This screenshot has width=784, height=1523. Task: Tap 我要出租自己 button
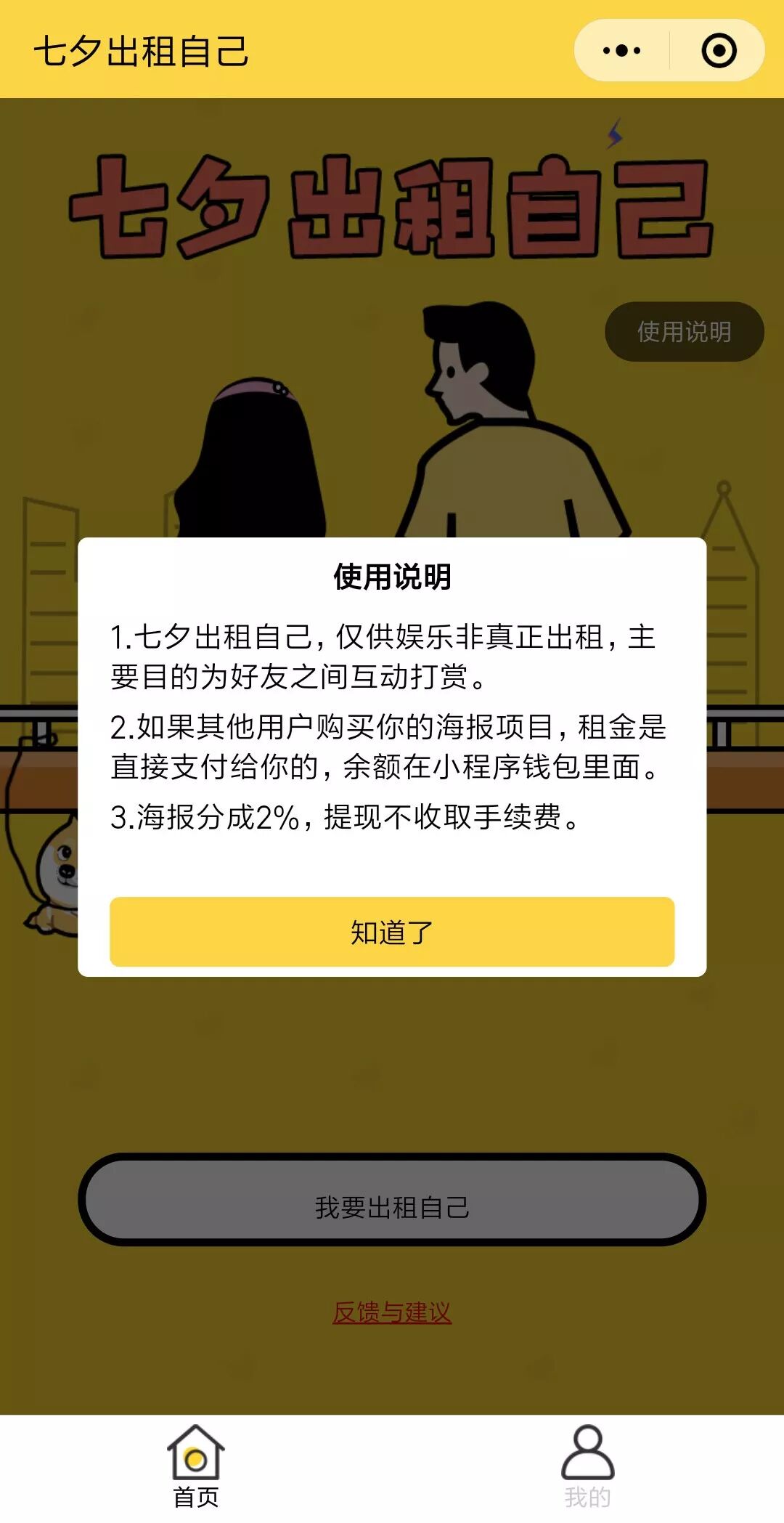click(392, 1207)
